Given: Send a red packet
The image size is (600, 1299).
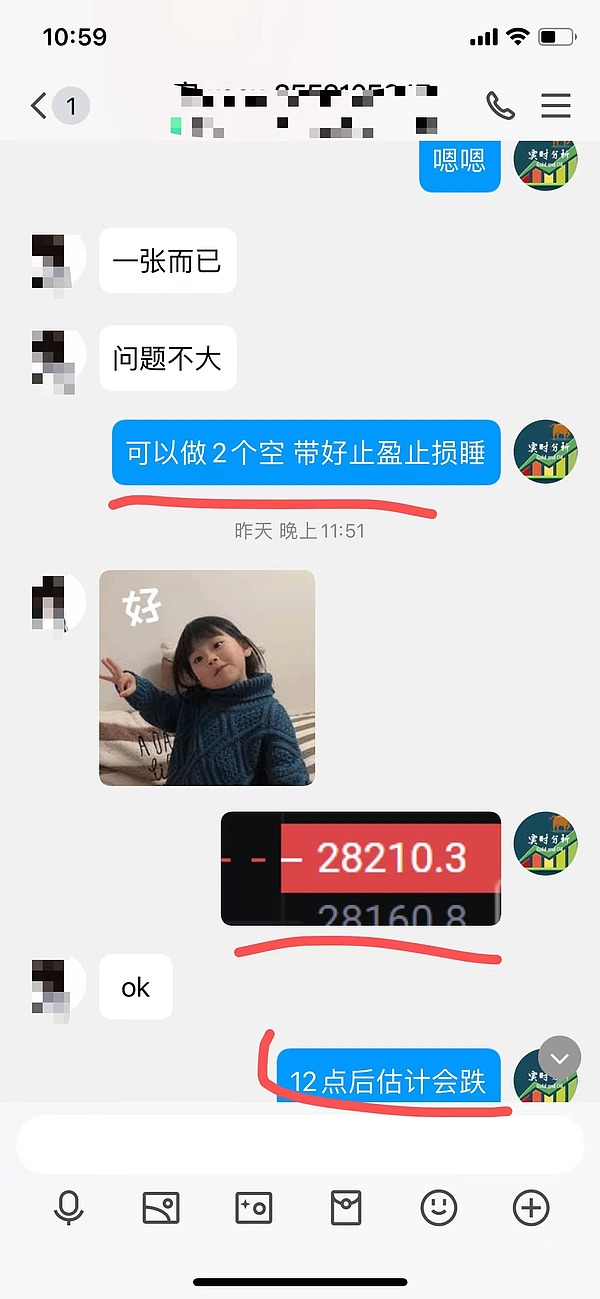Looking at the screenshot, I should 346,1208.
